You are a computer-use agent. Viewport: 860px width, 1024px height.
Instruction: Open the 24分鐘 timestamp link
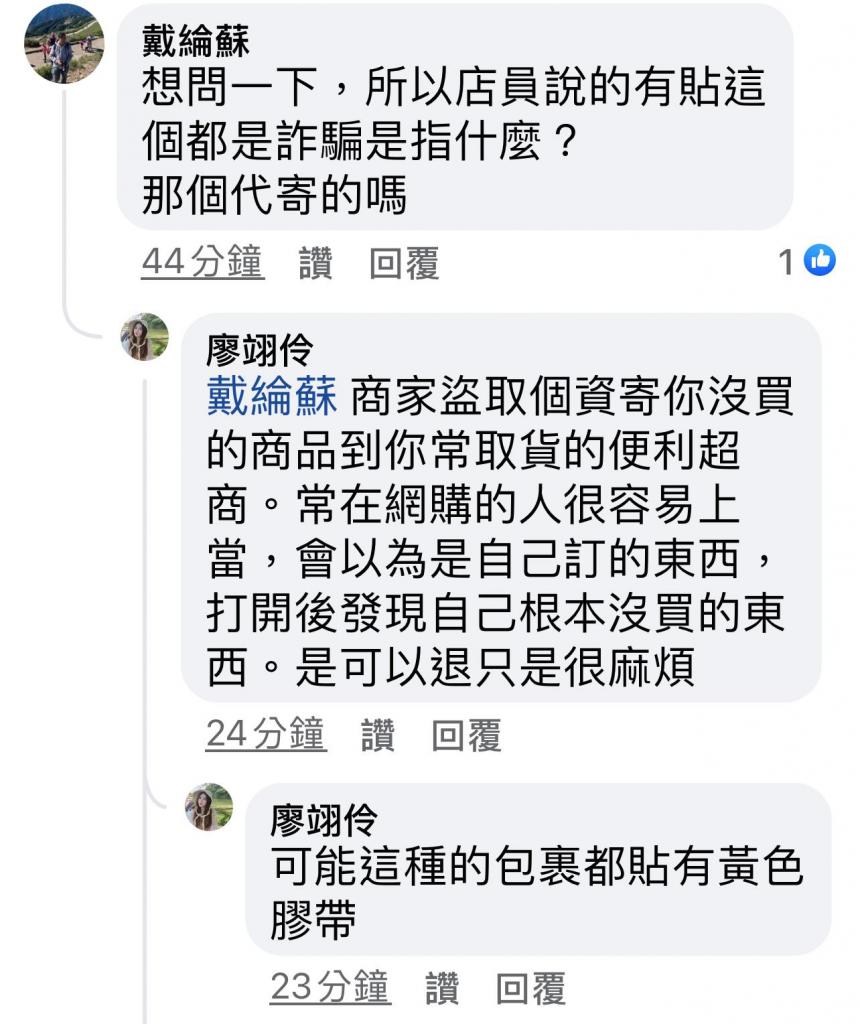tap(266, 736)
